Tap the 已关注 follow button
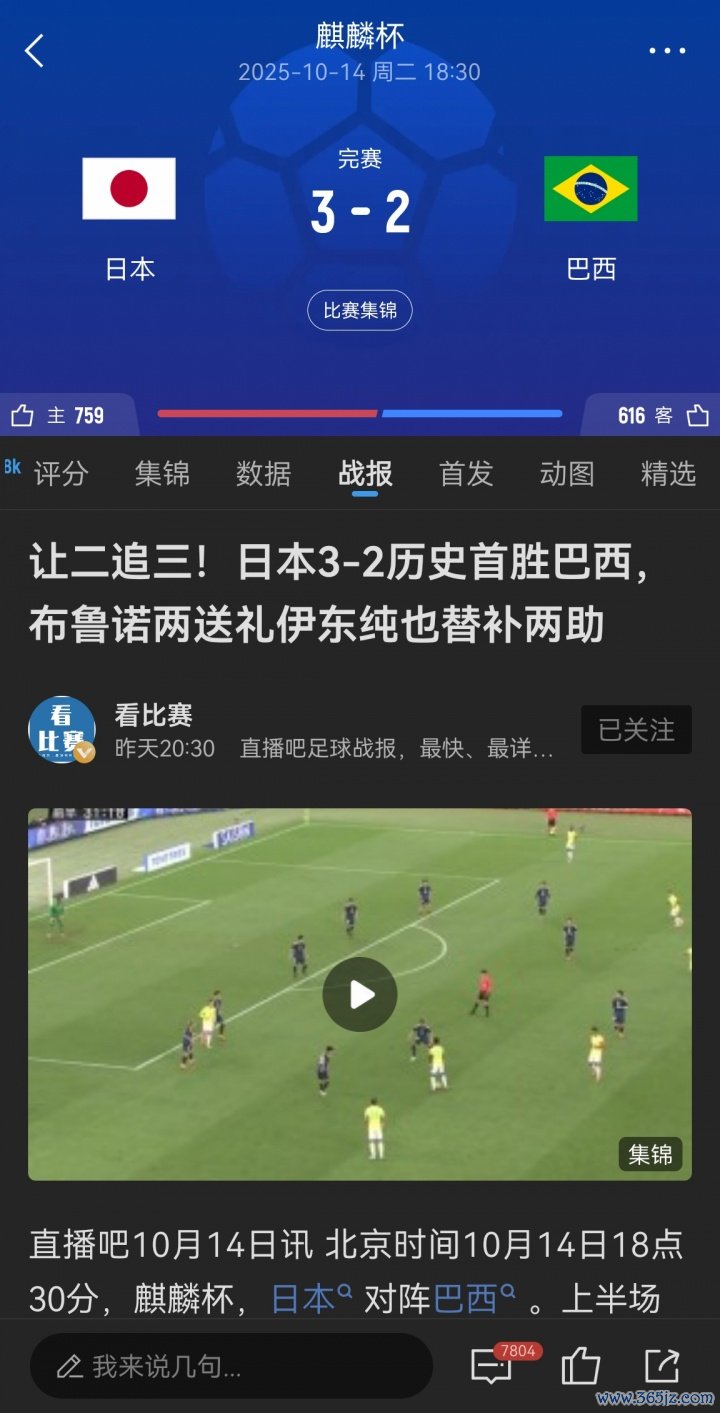 click(x=636, y=730)
